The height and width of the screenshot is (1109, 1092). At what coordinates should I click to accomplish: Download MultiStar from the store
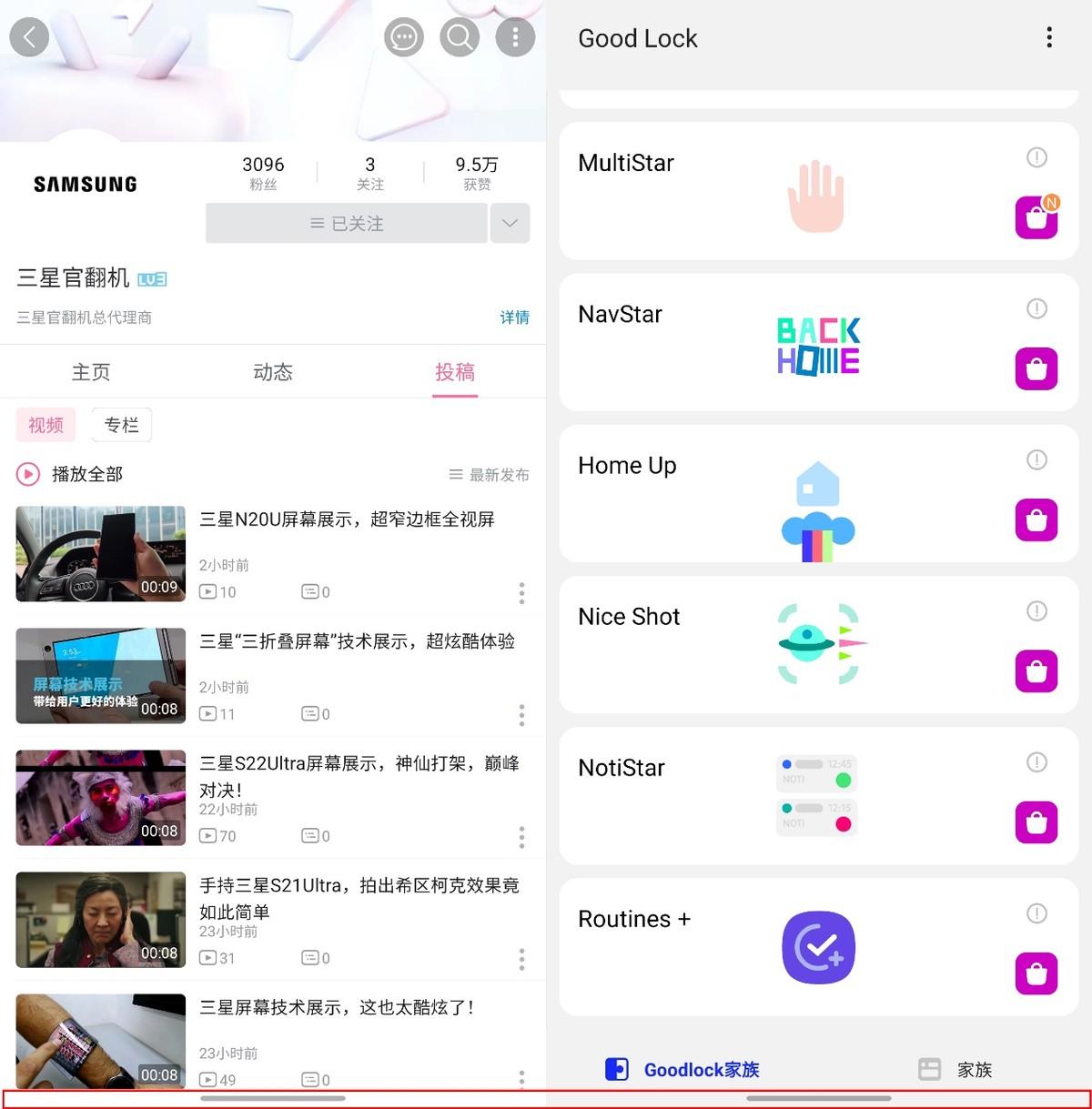tap(1036, 218)
